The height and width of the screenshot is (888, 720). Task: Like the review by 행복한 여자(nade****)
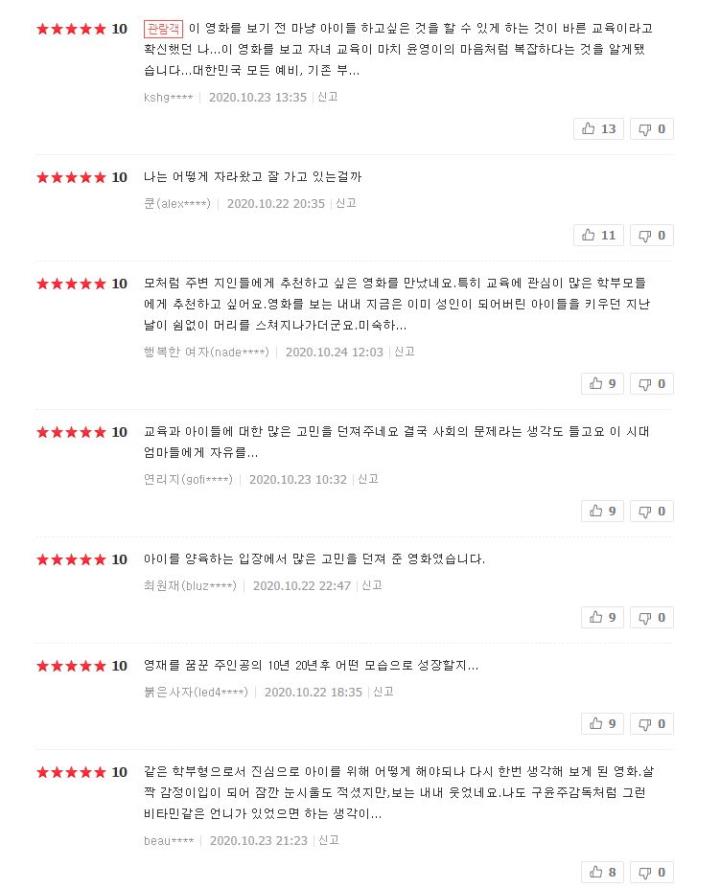[602, 384]
